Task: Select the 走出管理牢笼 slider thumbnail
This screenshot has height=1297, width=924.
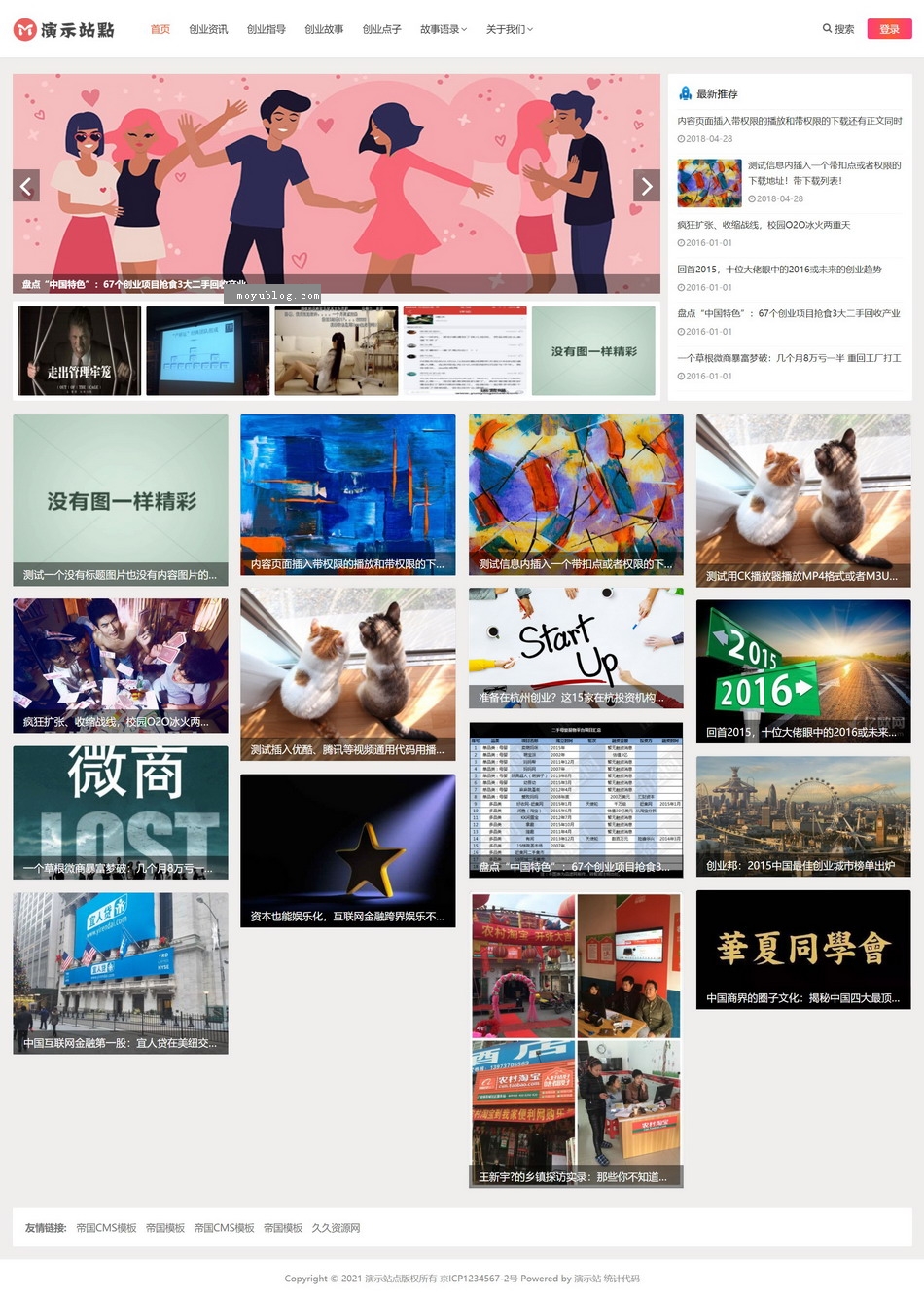Action: pos(80,350)
